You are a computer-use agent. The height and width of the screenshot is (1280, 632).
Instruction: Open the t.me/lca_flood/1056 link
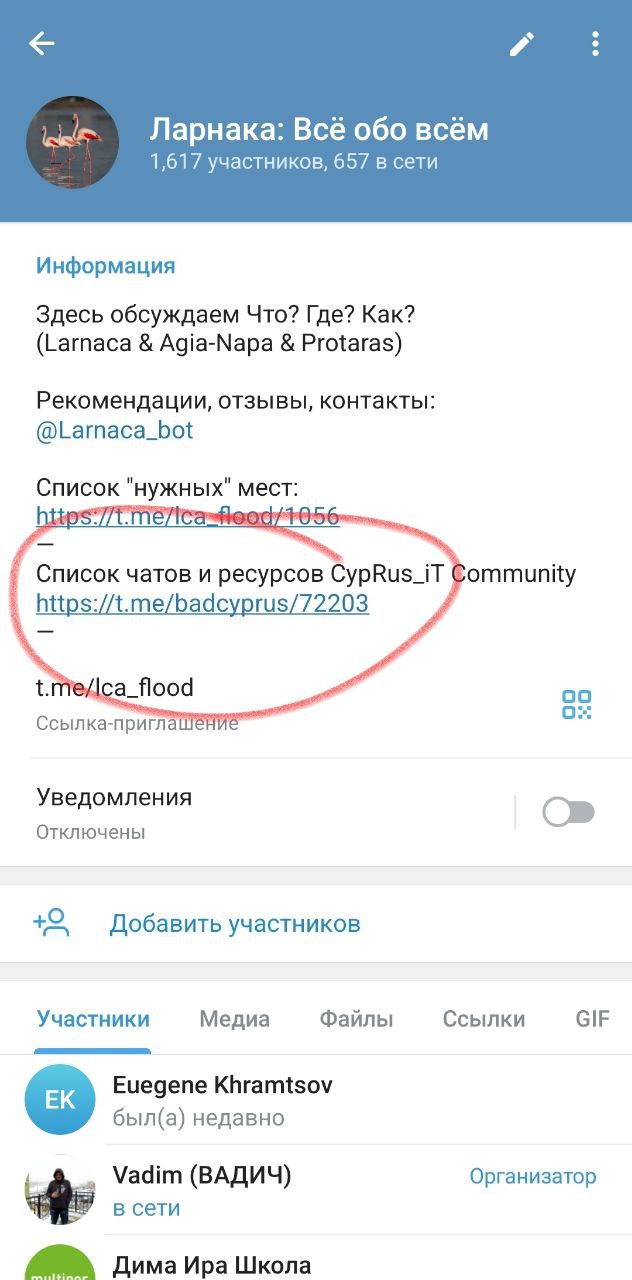(188, 518)
